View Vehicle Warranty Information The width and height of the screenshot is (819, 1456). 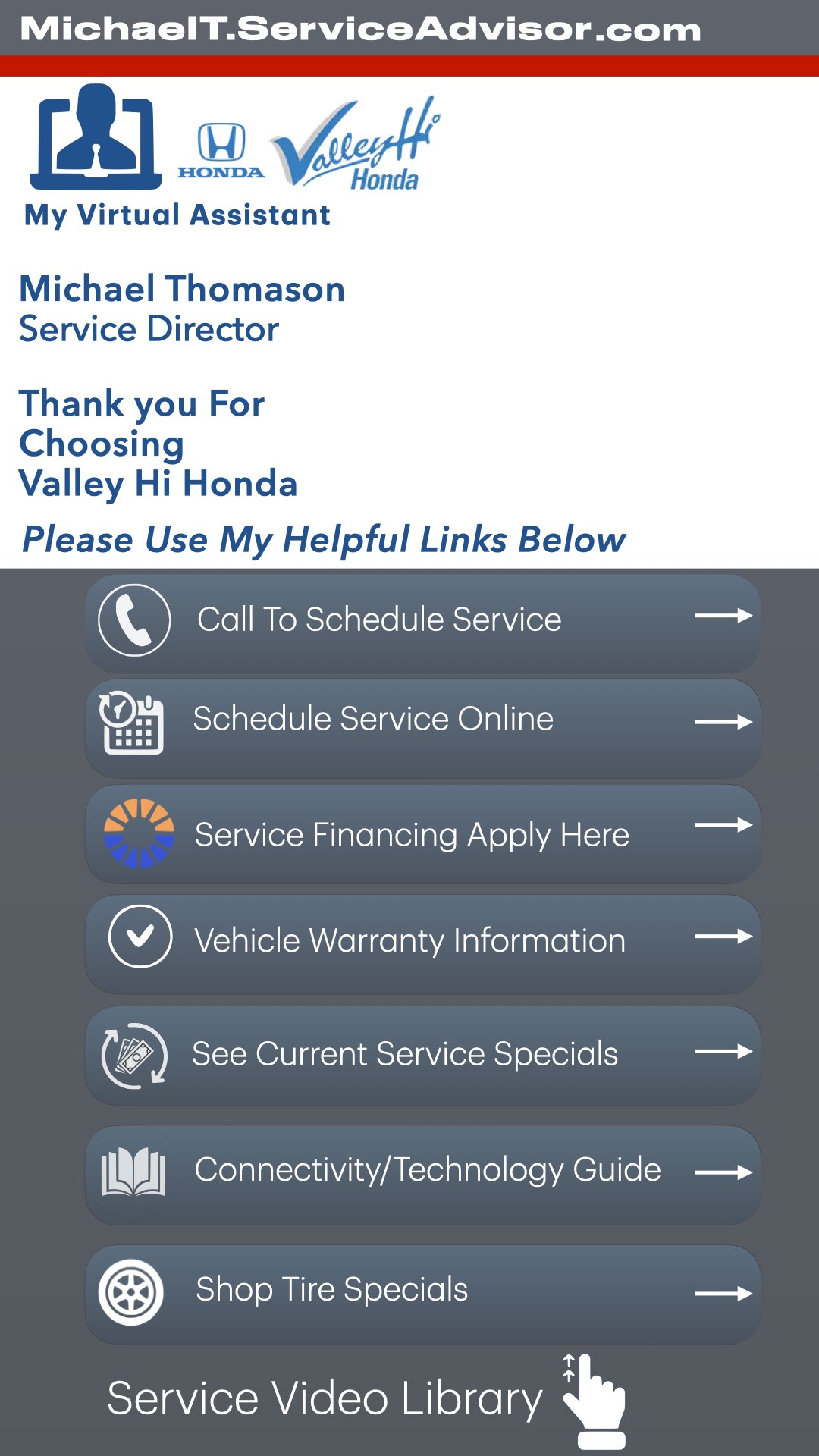point(422,943)
